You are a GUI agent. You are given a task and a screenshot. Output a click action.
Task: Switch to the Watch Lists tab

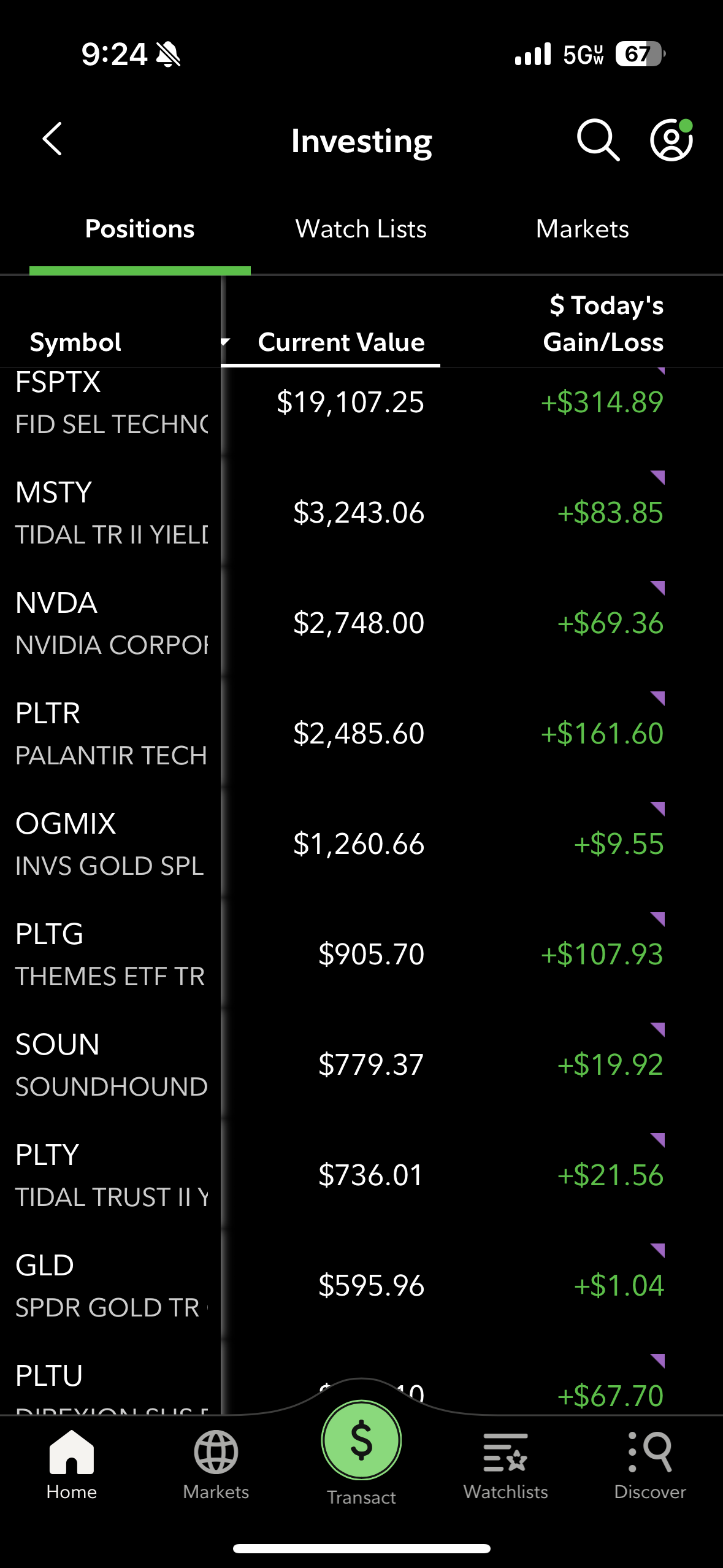pos(361,229)
